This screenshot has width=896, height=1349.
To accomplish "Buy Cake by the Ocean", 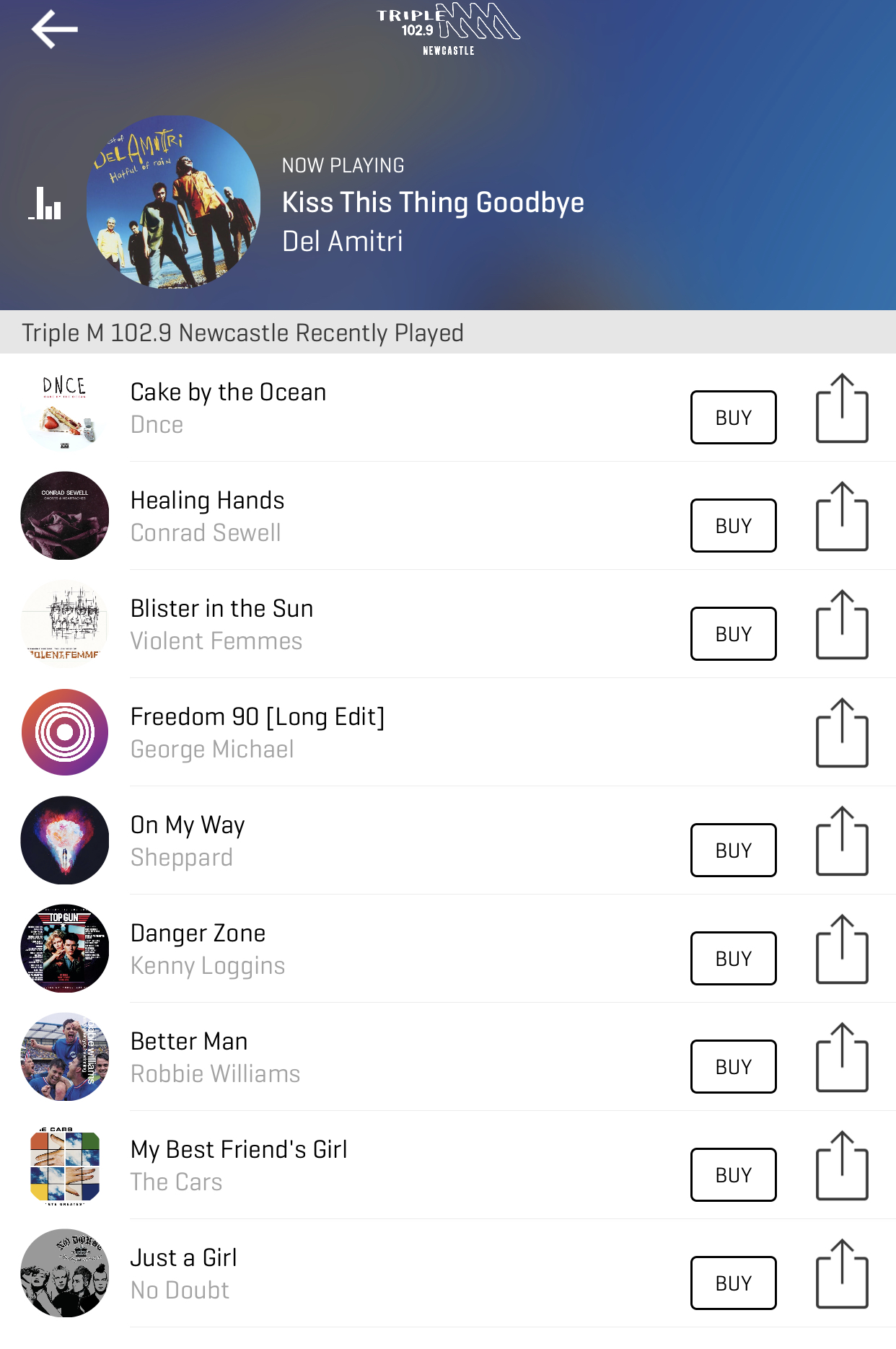I will coord(733,418).
